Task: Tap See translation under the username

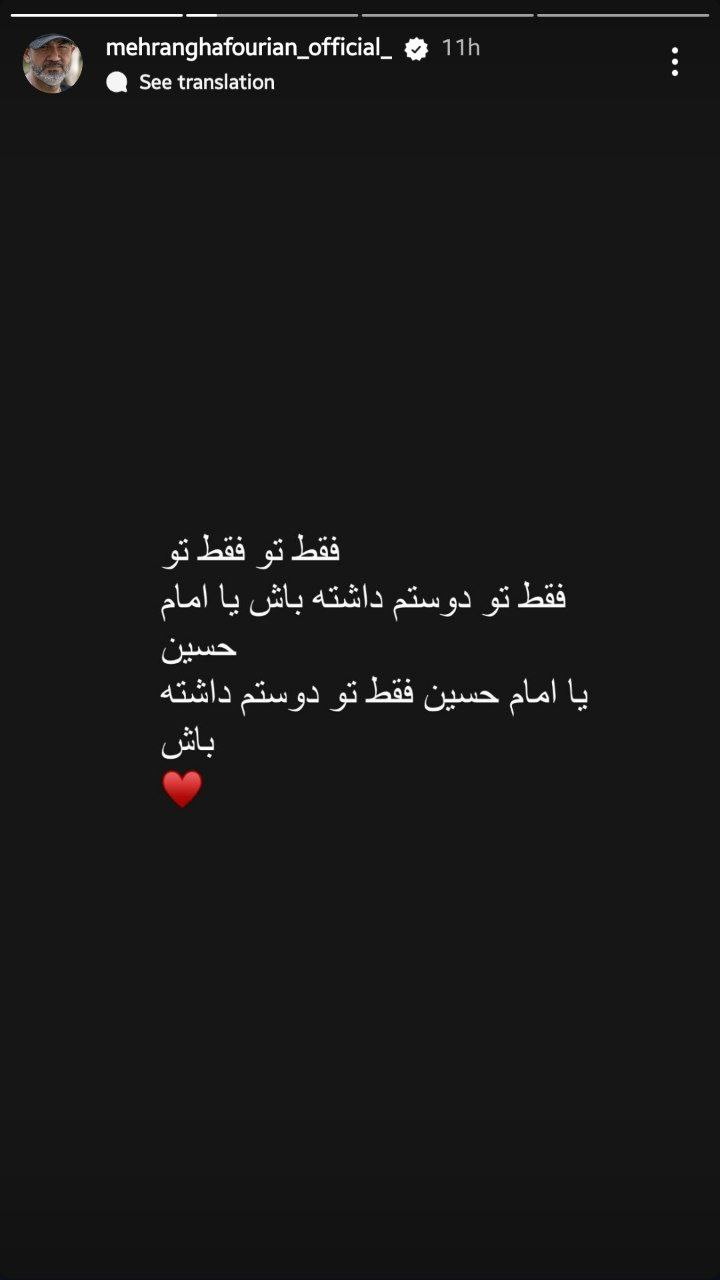Action: pos(205,82)
